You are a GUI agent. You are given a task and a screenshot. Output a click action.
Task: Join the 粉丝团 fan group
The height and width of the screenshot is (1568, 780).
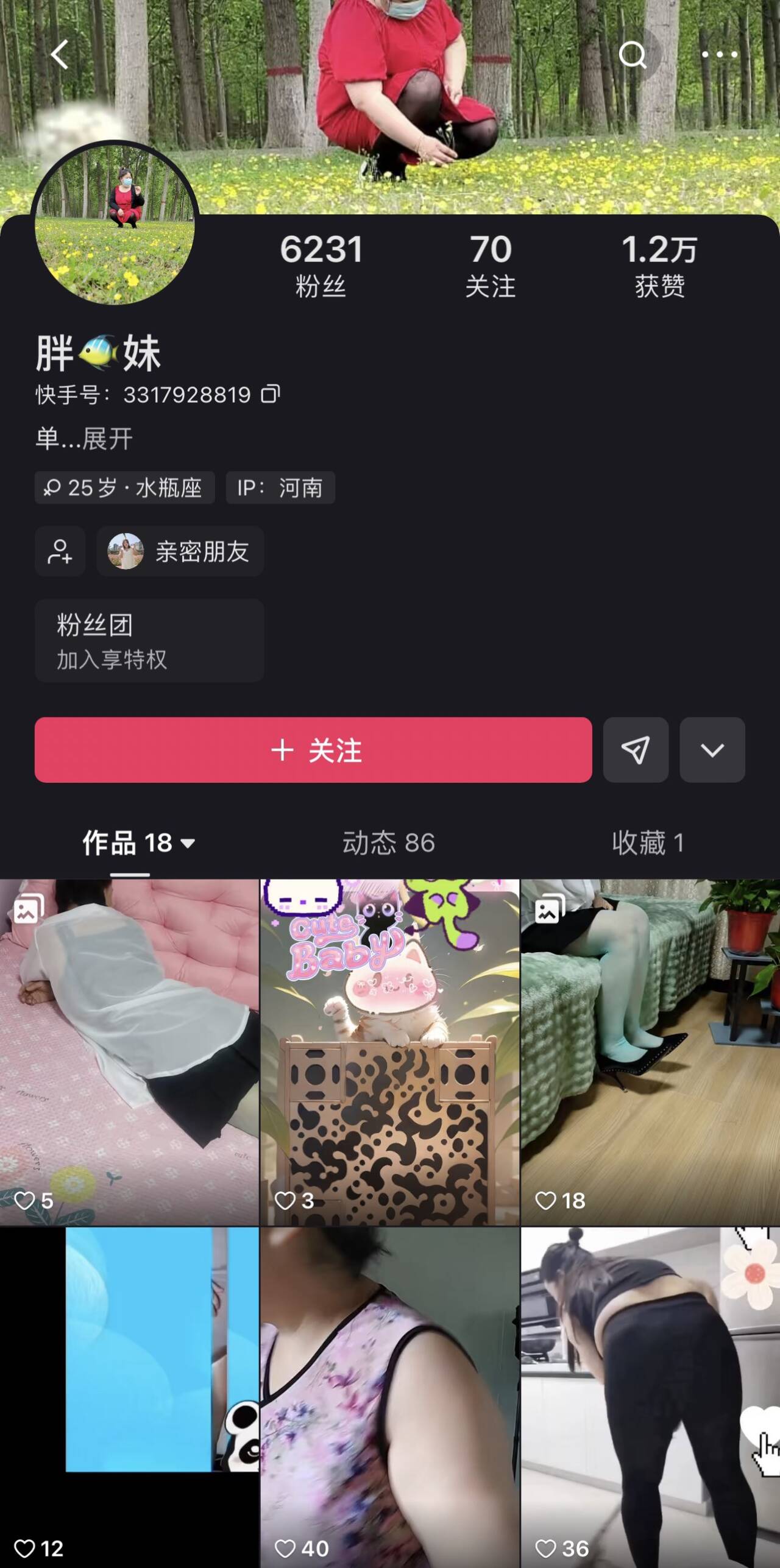coord(149,640)
